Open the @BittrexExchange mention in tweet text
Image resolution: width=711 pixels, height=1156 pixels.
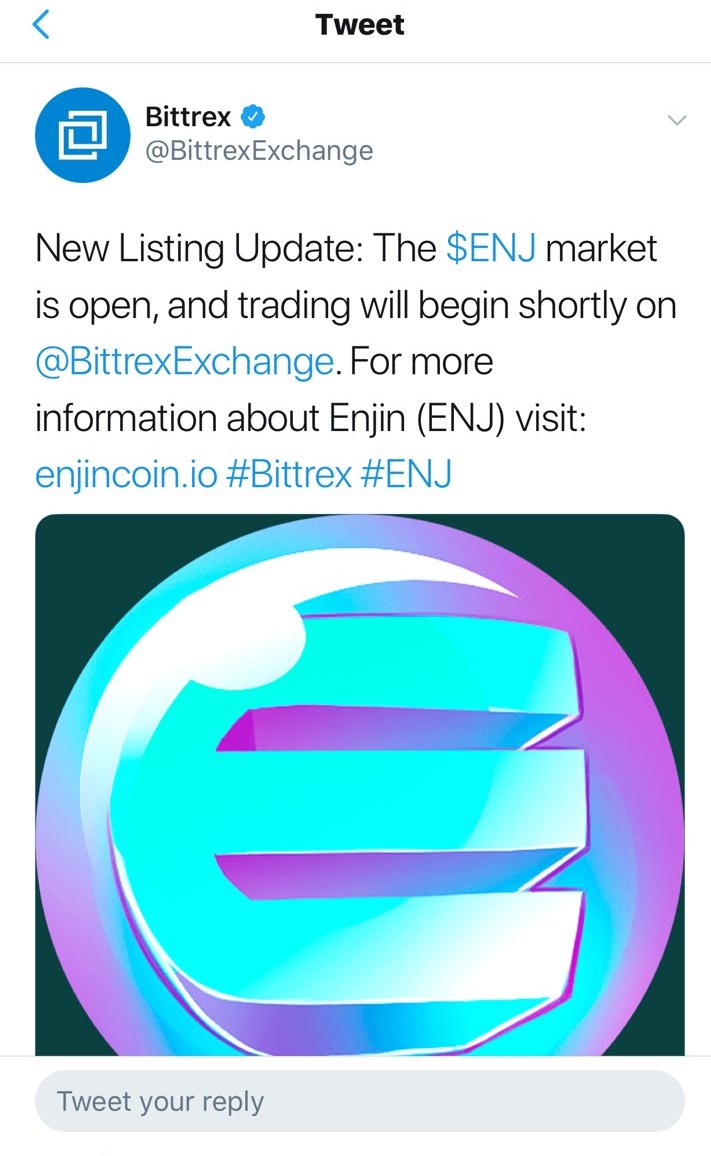pos(183,361)
